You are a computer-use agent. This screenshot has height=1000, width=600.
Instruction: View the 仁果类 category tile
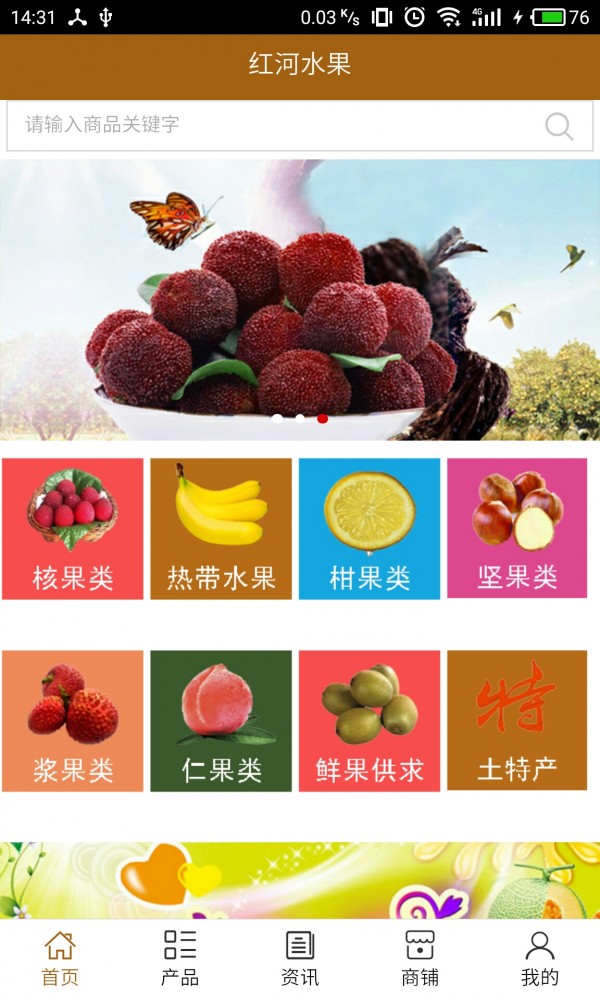(x=221, y=721)
